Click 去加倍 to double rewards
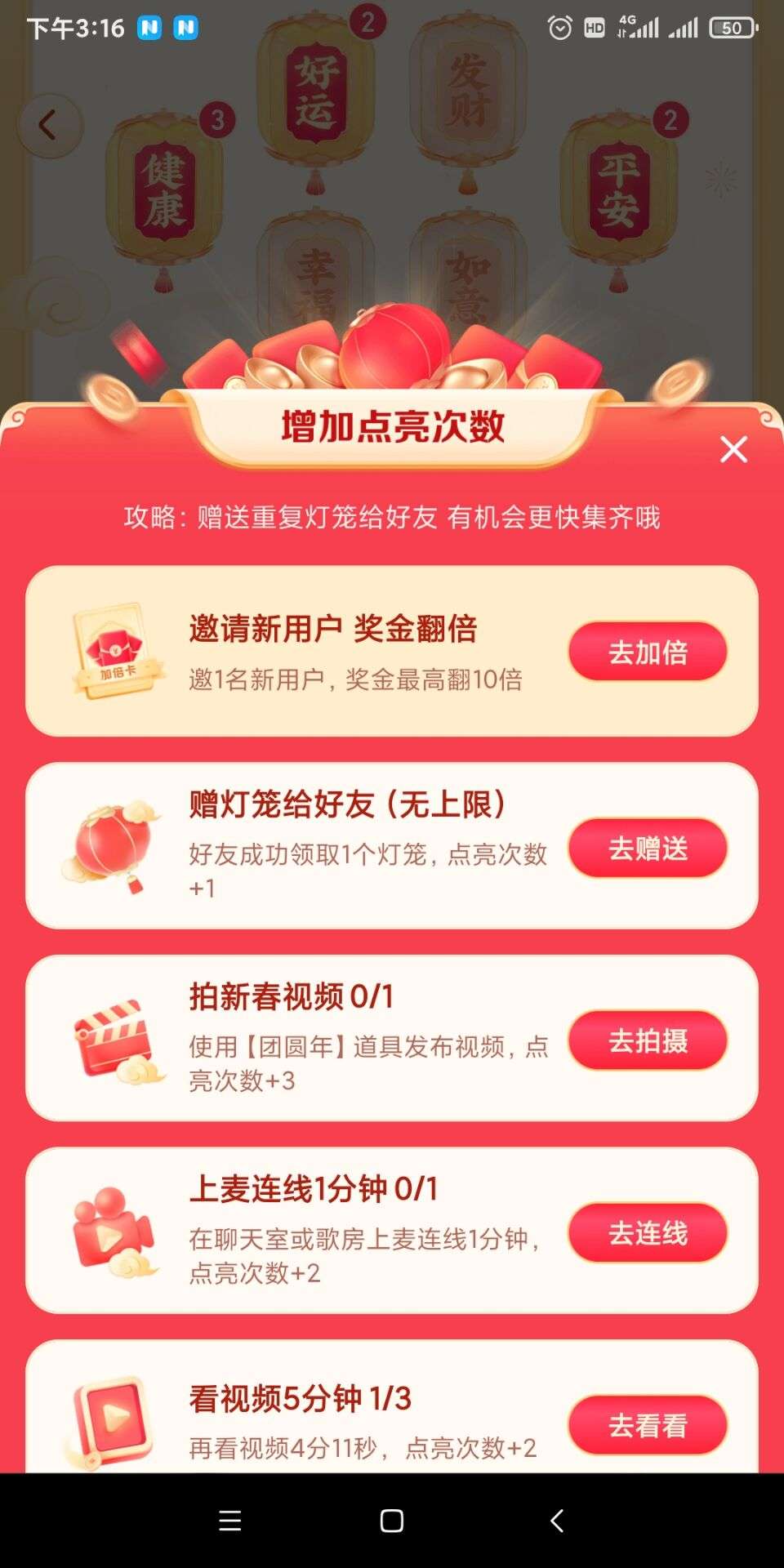The height and width of the screenshot is (1568, 784). [647, 650]
